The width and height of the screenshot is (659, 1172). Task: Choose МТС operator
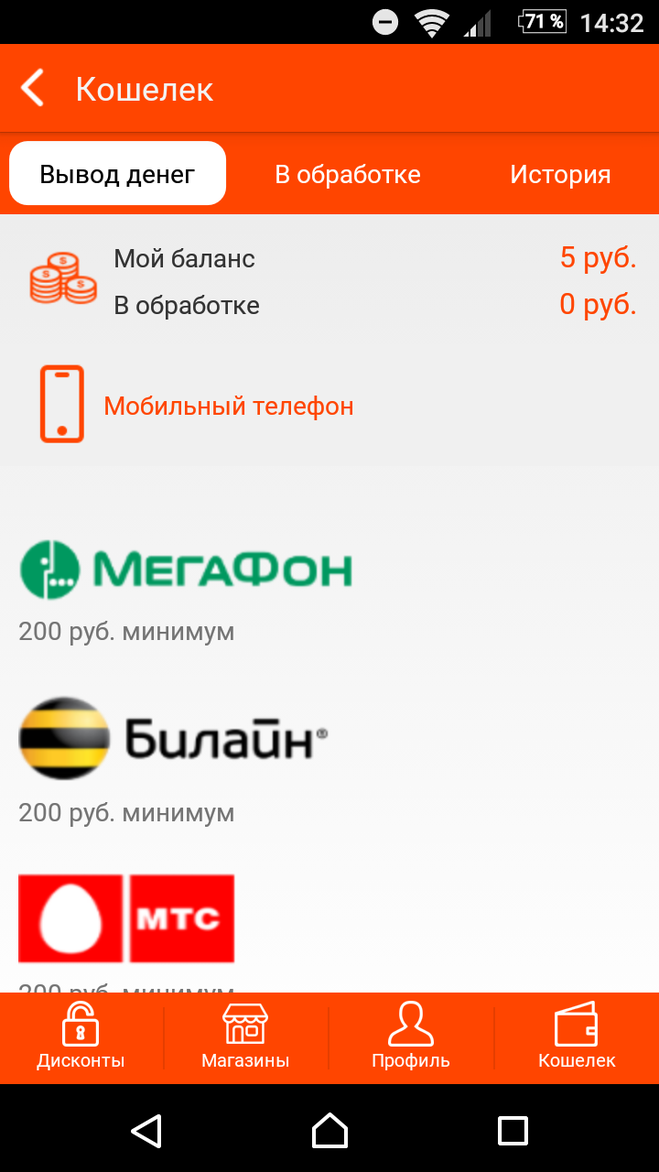(126, 918)
